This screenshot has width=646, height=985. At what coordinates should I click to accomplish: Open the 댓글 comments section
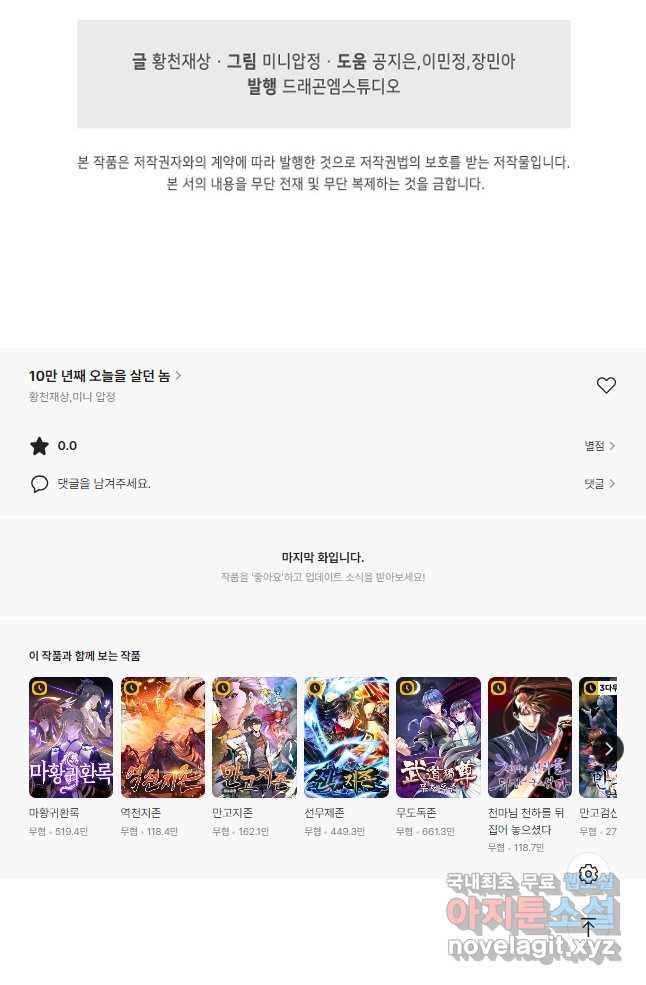click(599, 484)
